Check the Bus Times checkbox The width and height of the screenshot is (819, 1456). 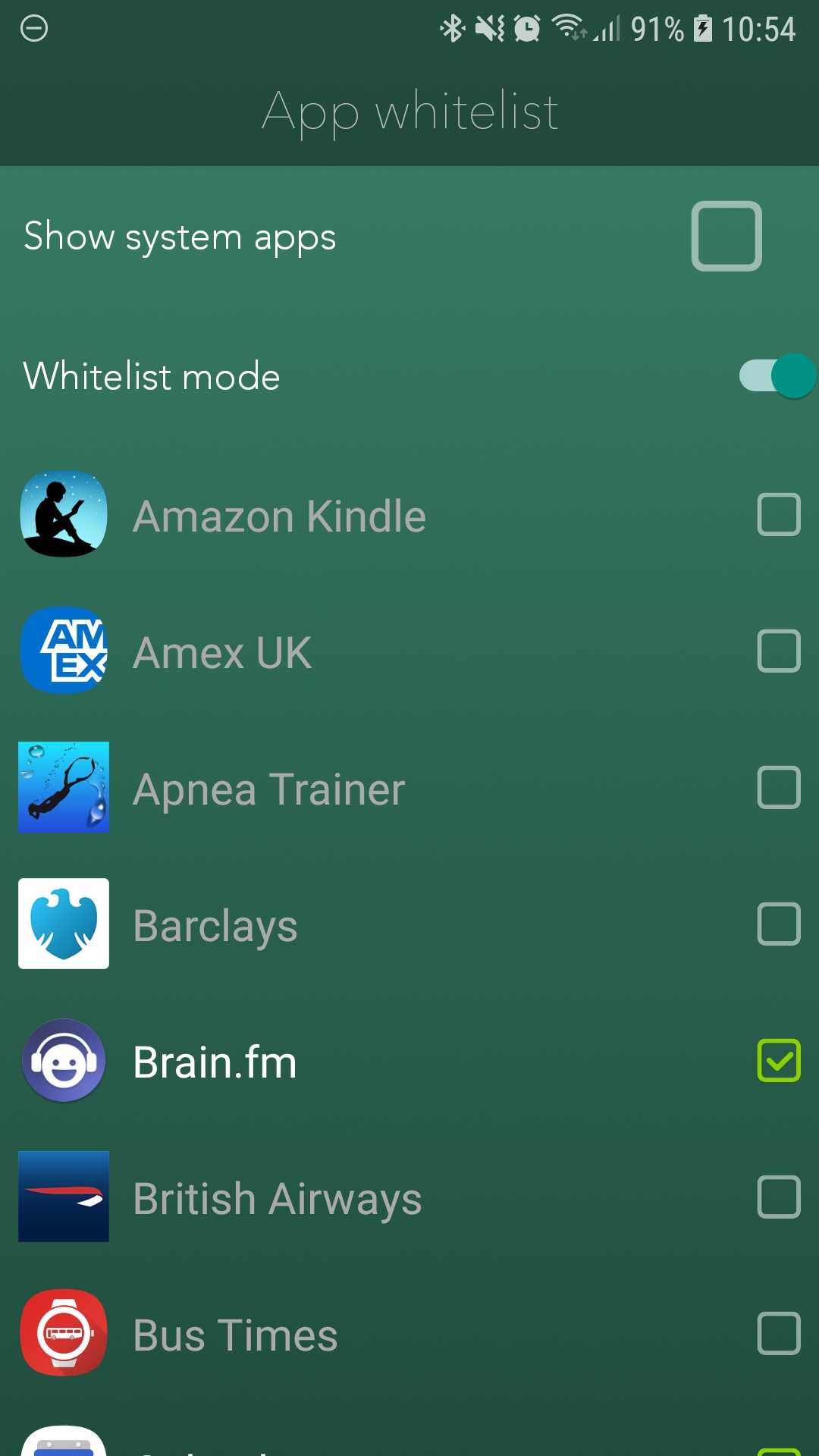tap(779, 1334)
